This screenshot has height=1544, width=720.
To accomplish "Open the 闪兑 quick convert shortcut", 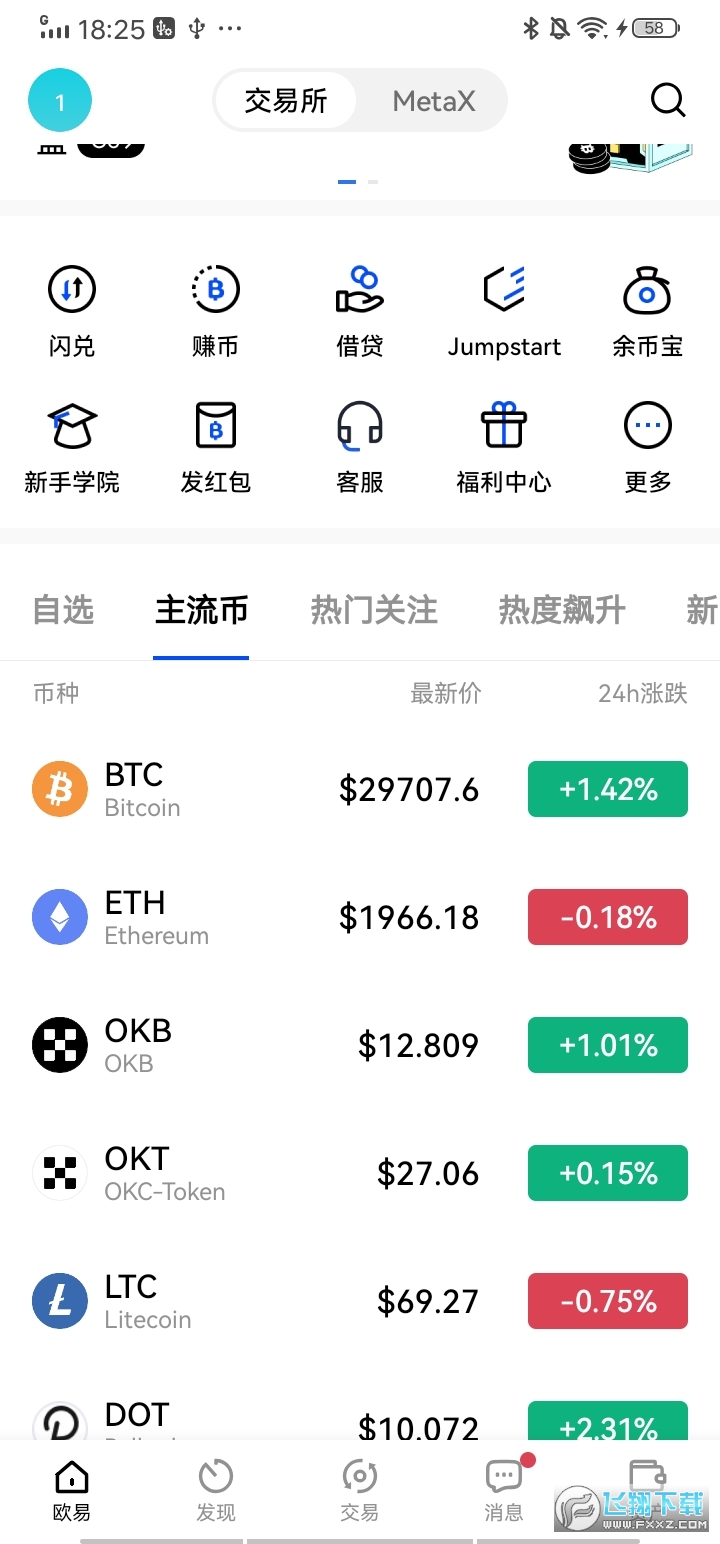I will [72, 310].
